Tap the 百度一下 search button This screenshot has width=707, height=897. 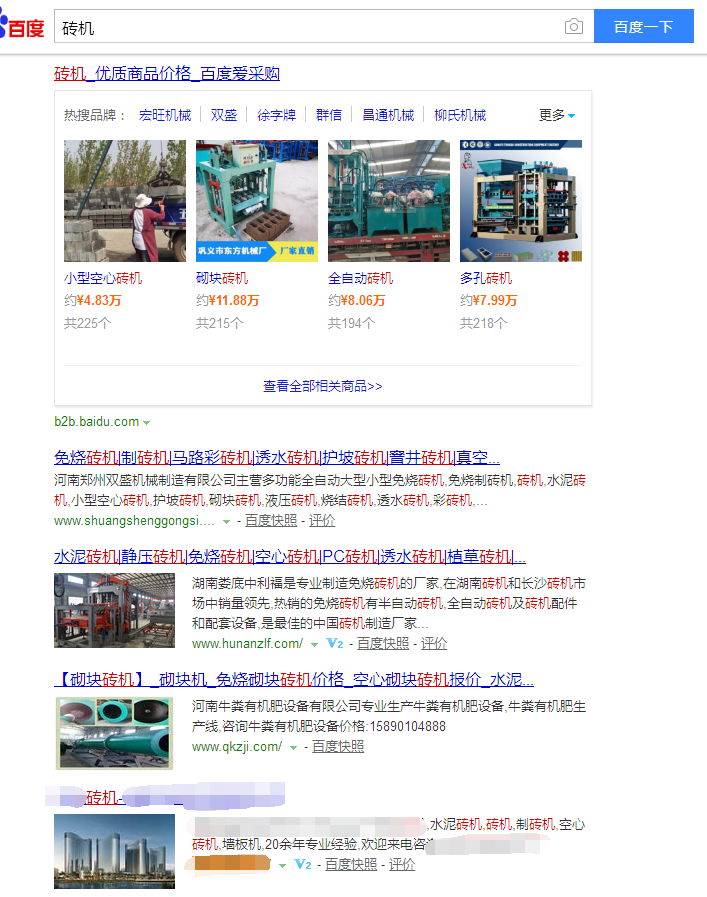(x=643, y=27)
